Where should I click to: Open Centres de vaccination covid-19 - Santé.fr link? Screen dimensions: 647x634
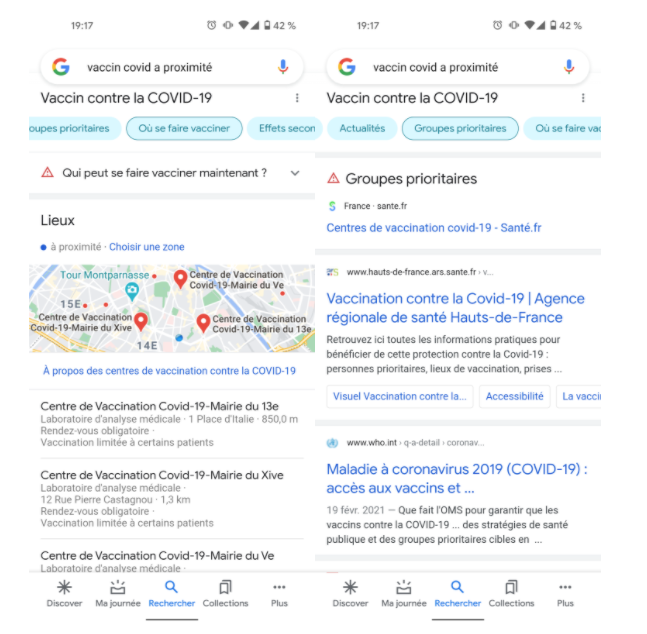(x=433, y=228)
